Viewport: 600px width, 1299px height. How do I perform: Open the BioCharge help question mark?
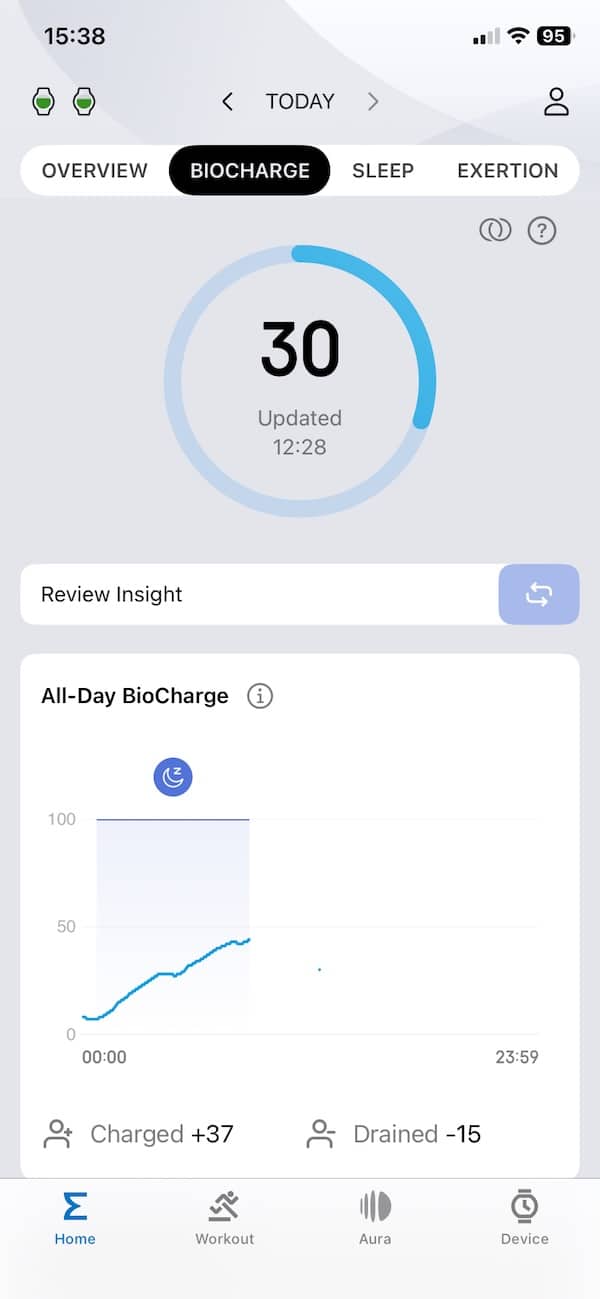542,231
